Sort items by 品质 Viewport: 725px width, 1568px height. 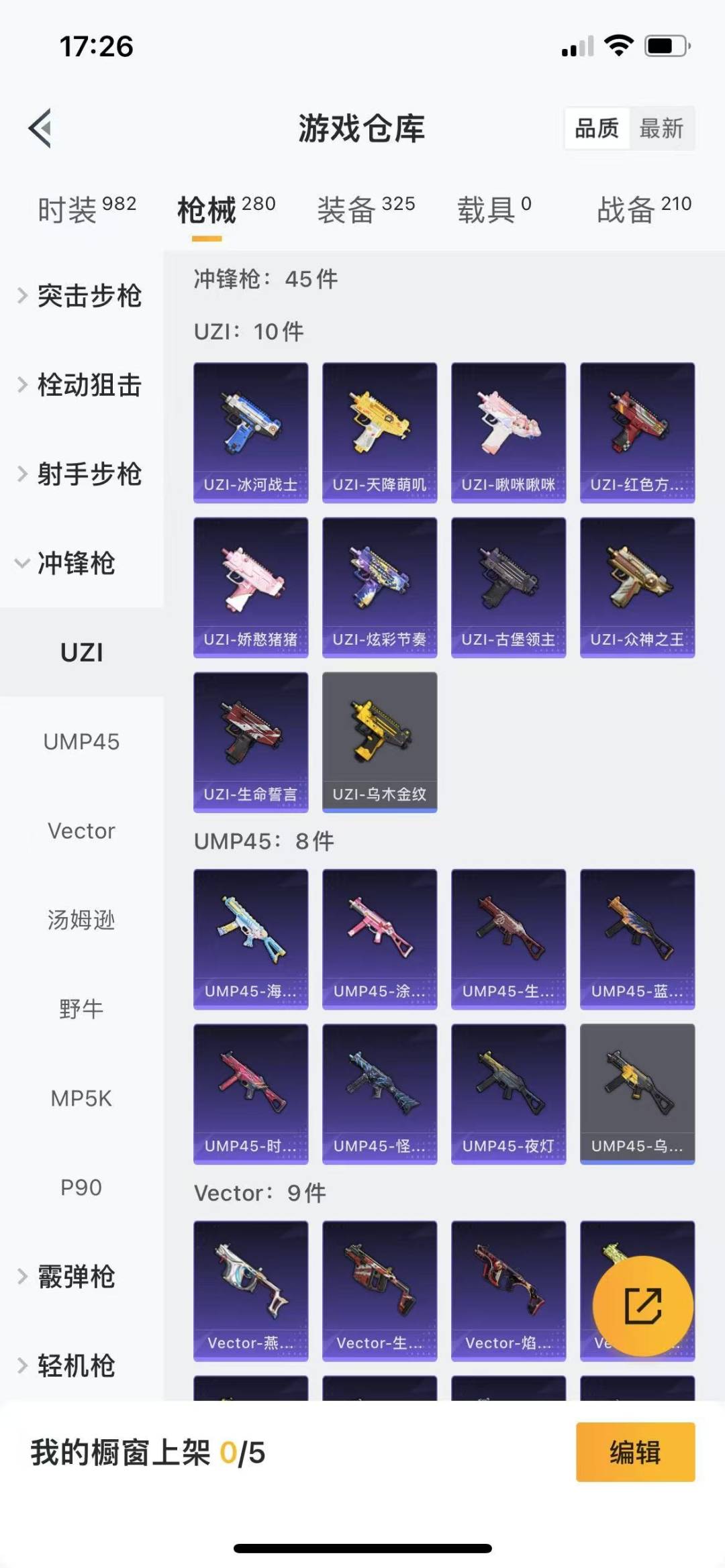pyautogui.click(x=597, y=128)
